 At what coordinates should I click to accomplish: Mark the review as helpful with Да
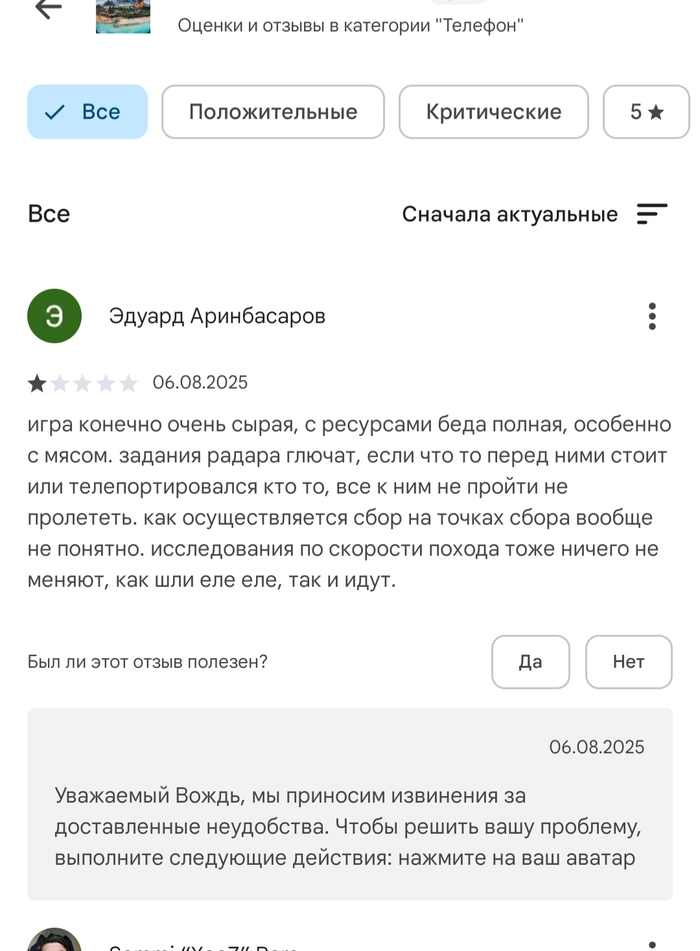click(530, 662)
